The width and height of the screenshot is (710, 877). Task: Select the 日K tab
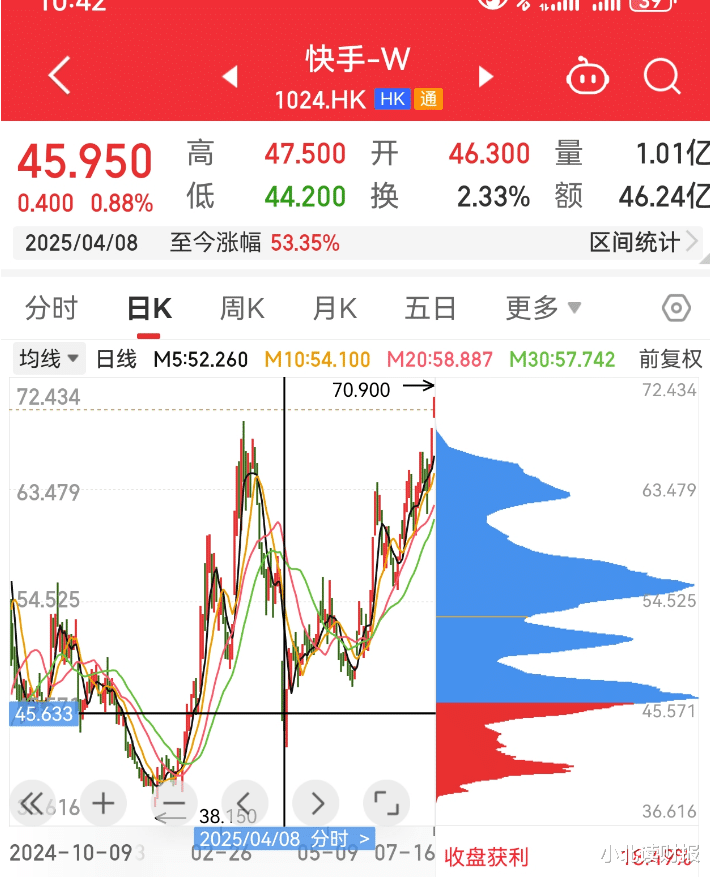pyautogui.click(x=149, y=308)
